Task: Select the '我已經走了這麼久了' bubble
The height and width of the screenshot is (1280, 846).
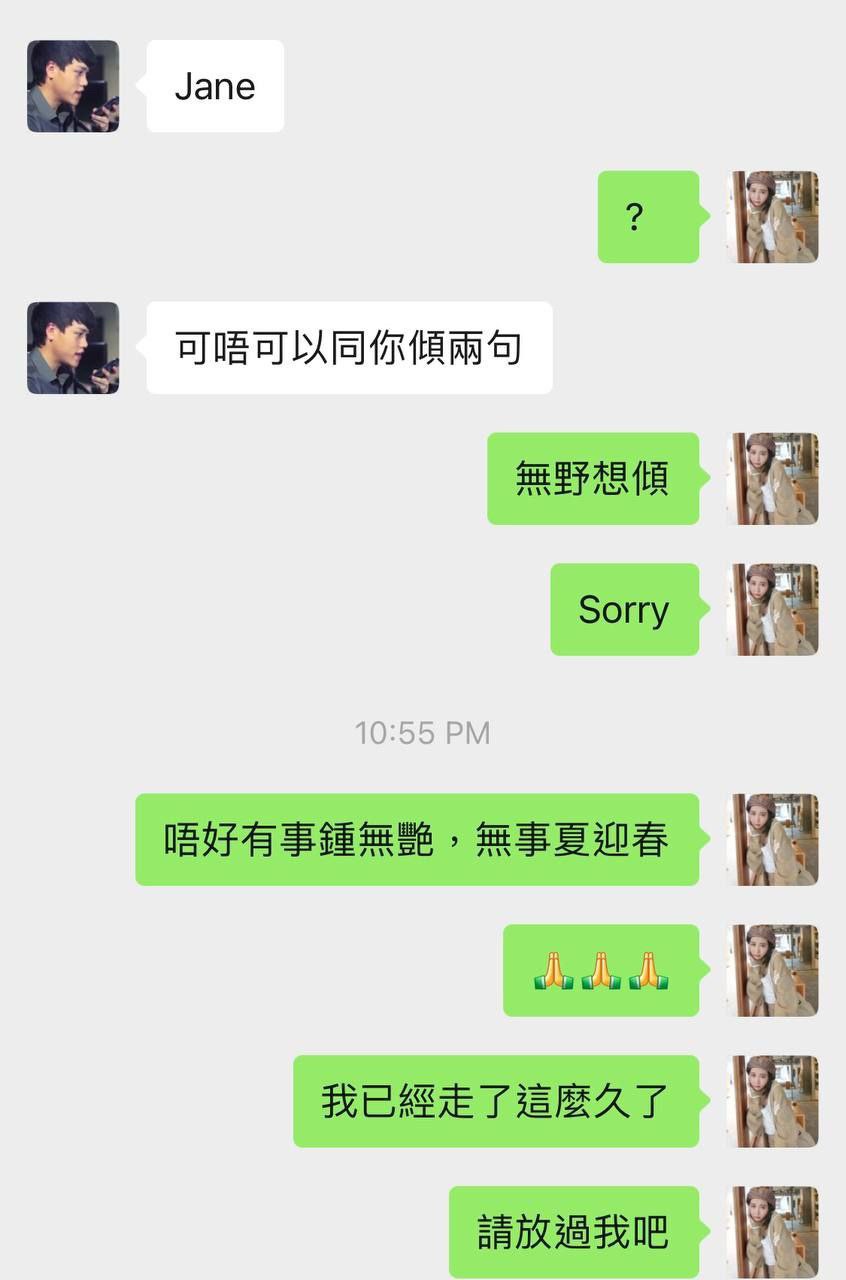Action: (x=496, y=1103)
